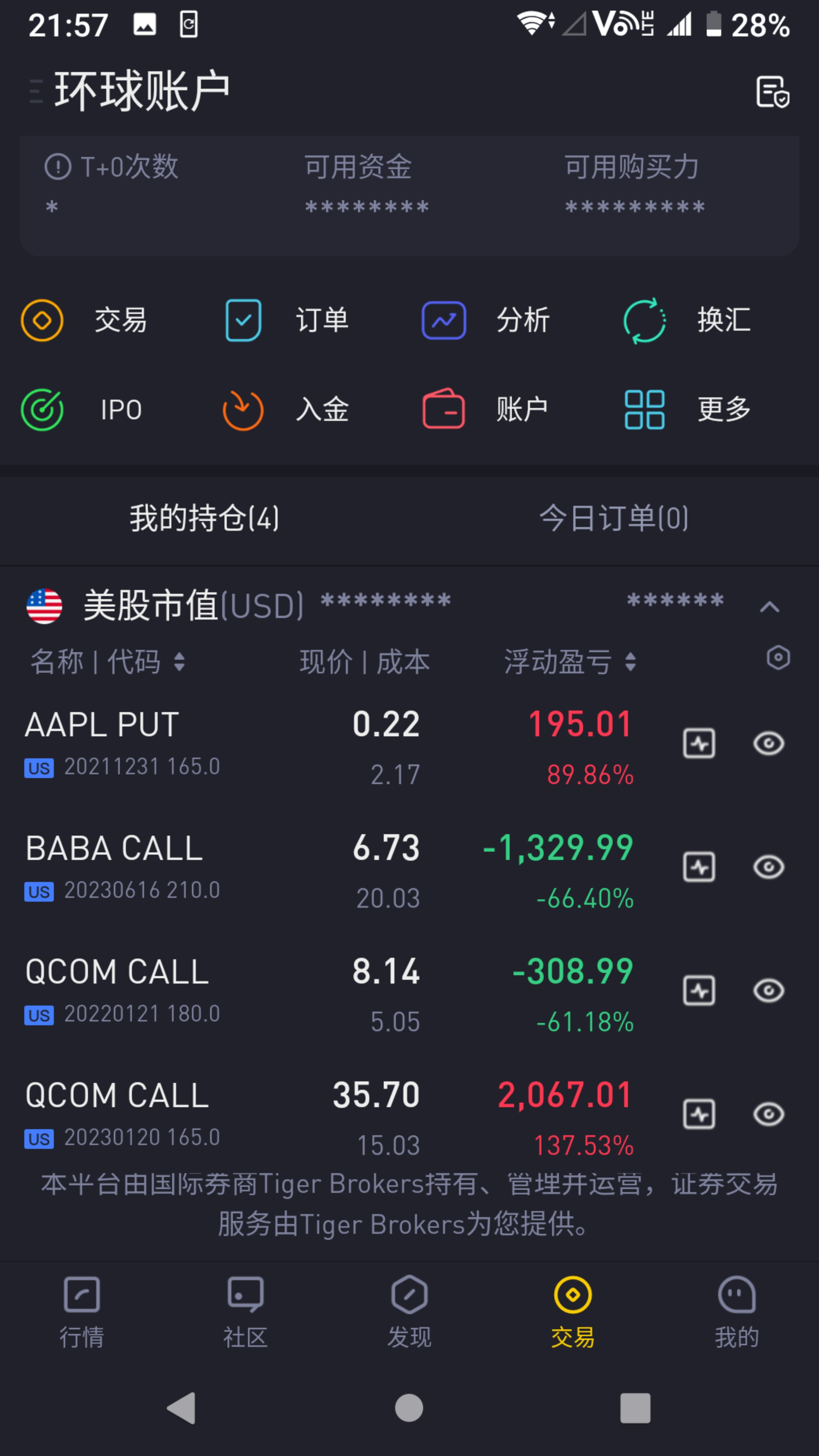Image resolution: width=819 pixels, height=1456 pixels.
Task: Open the 订单 orders shortcut
Action: [287, 320]
